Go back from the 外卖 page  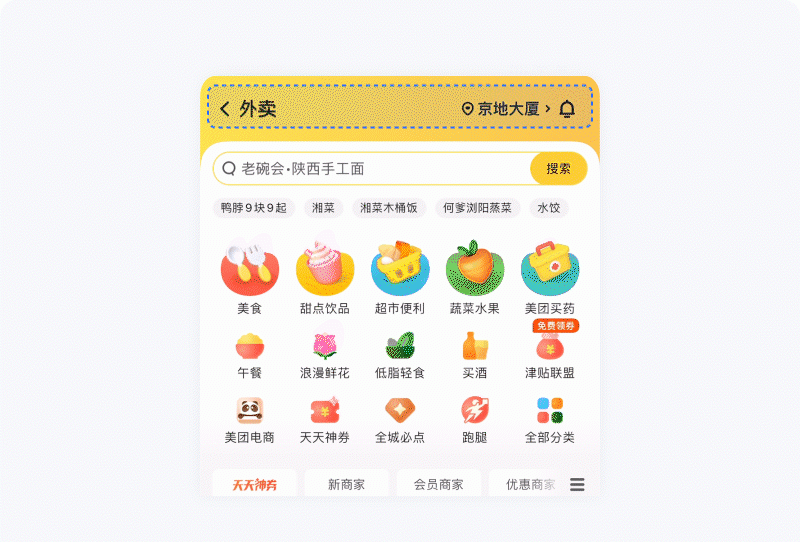pyautogui.click(x=225, y=109)
